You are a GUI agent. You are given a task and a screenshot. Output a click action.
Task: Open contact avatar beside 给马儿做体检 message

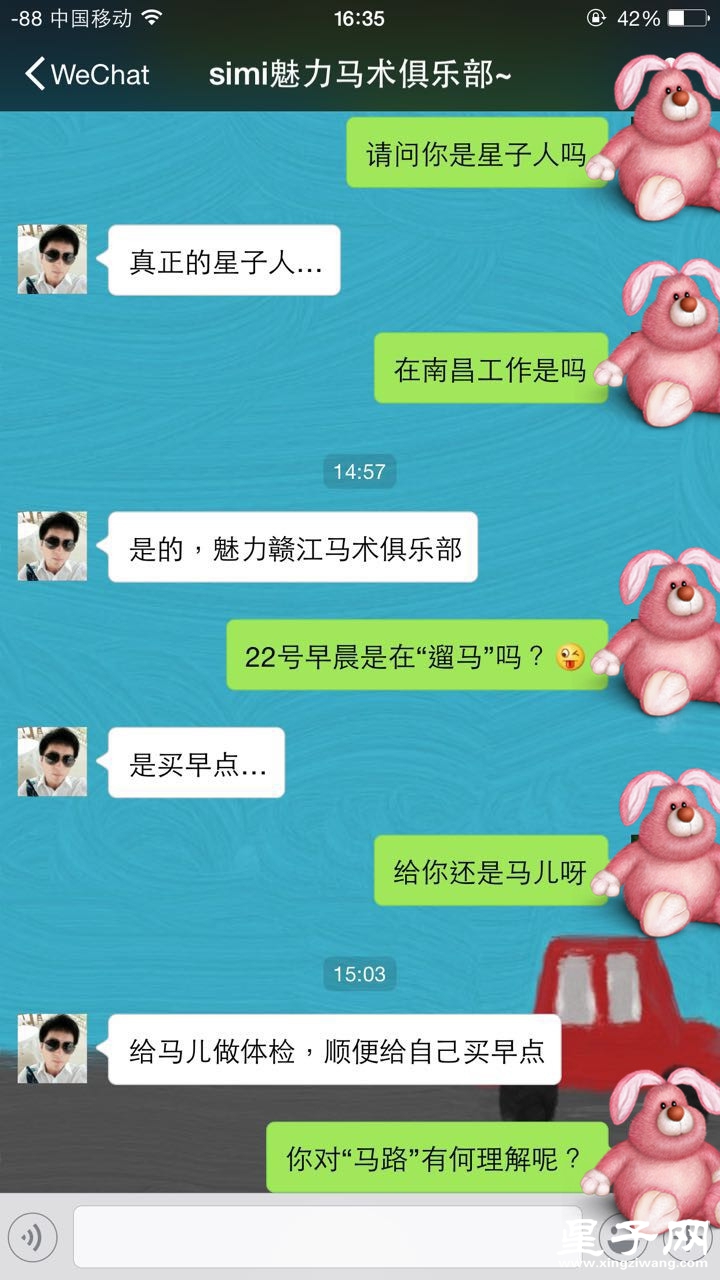coord(52,1049)
